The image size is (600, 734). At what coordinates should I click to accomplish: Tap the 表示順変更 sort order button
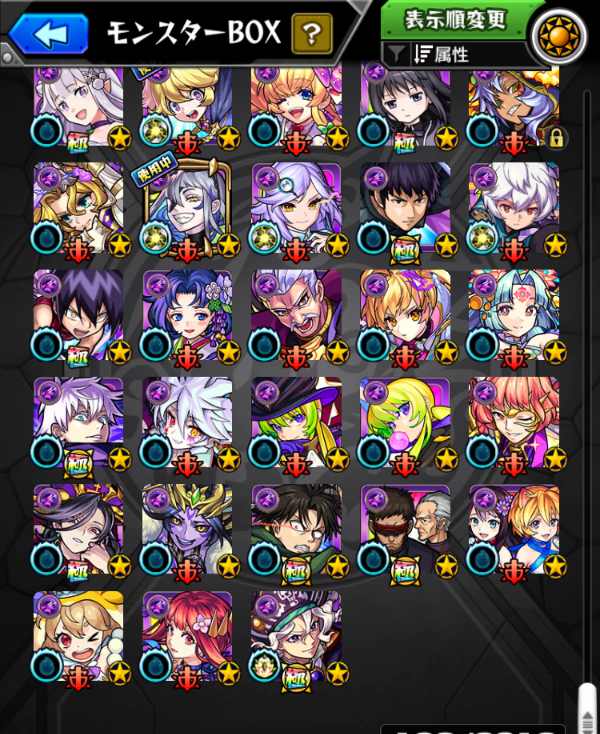[456, 20]
